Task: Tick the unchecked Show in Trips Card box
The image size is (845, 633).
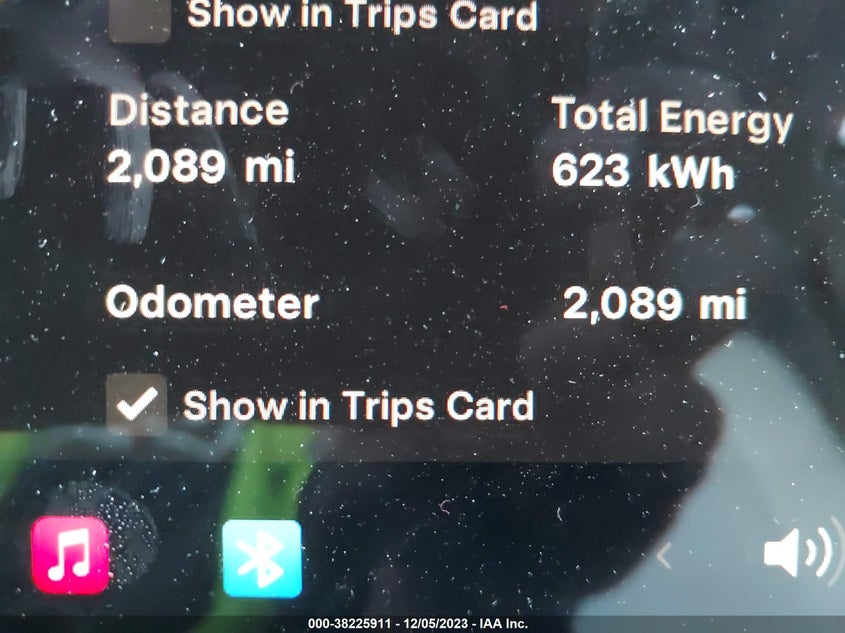Action: [138, 17]
